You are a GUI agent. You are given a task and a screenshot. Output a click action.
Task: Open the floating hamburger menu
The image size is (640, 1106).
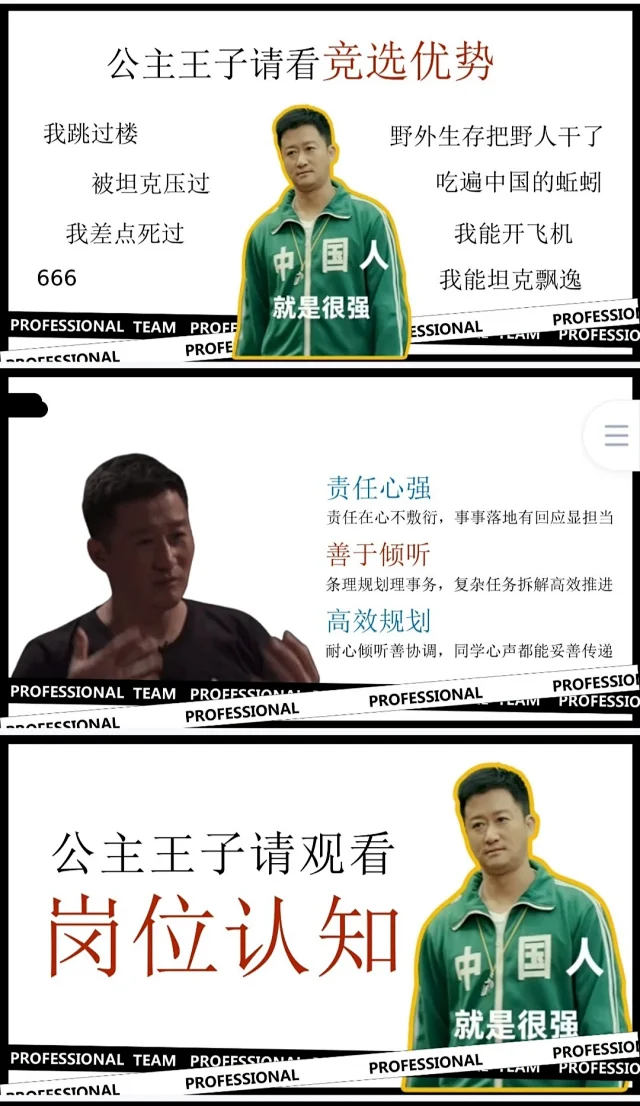tap(616, 435)
